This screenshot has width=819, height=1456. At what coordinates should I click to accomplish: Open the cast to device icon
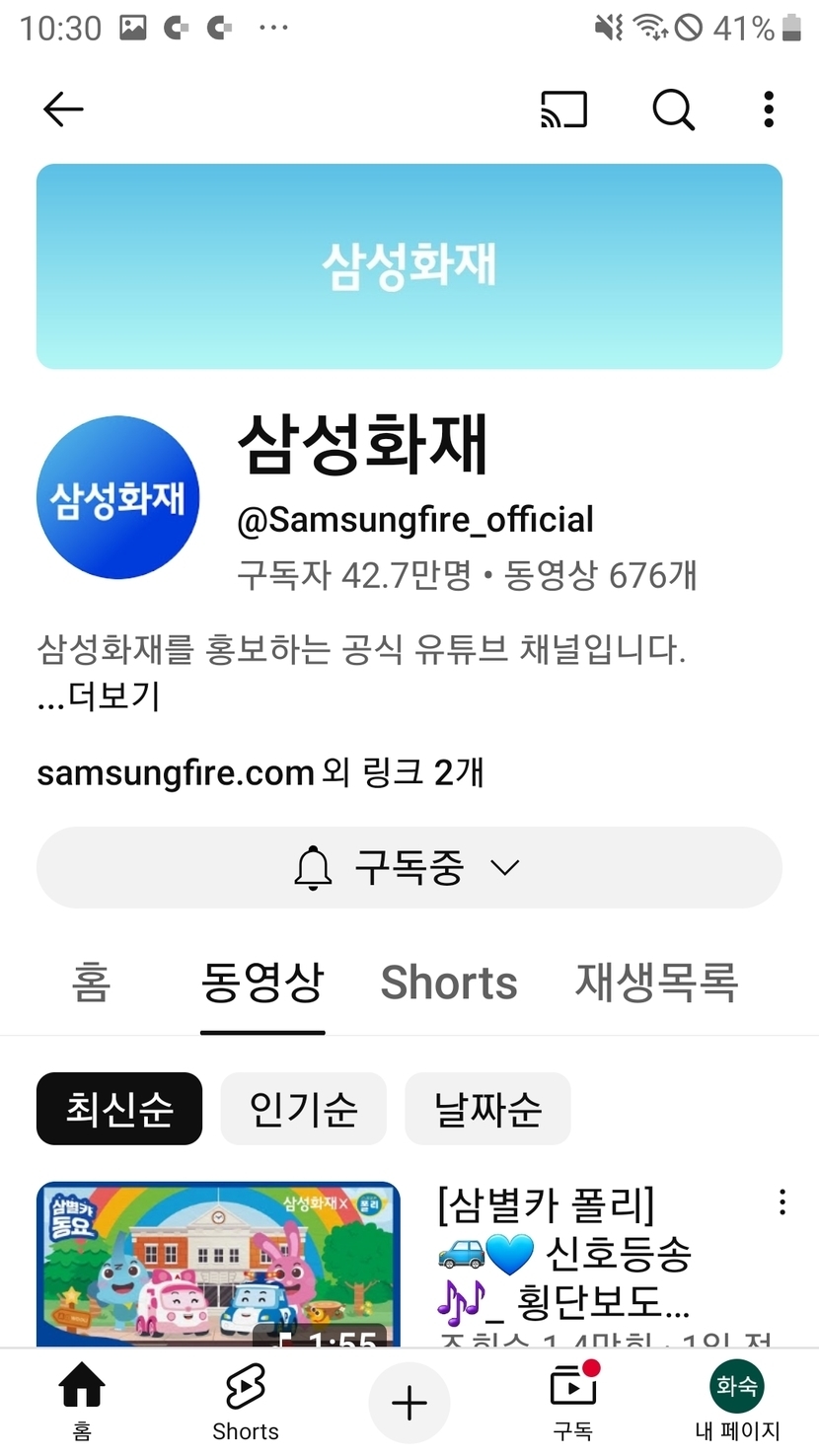click(x=563, y=109)
